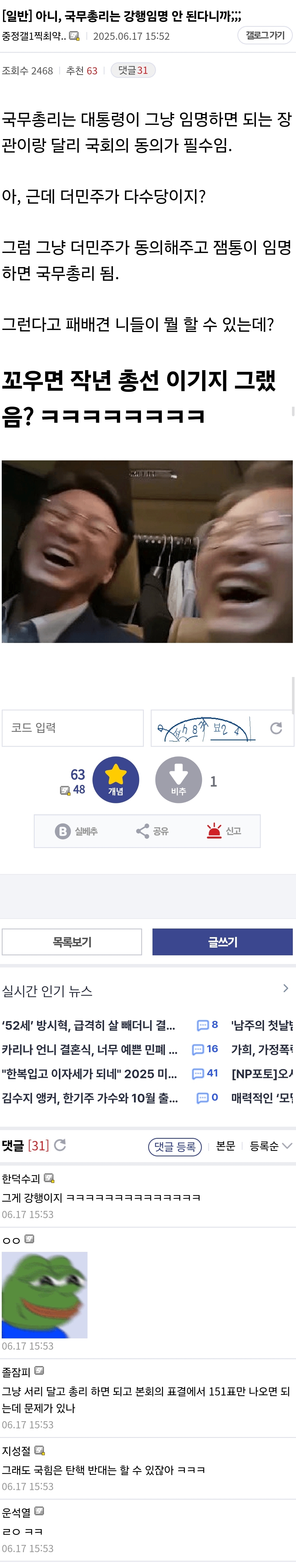Expand 실시간 인기 뉴스 with the arrow
Image resolution: width=296 pixels, height=1568 pixels.
[285, 988]
